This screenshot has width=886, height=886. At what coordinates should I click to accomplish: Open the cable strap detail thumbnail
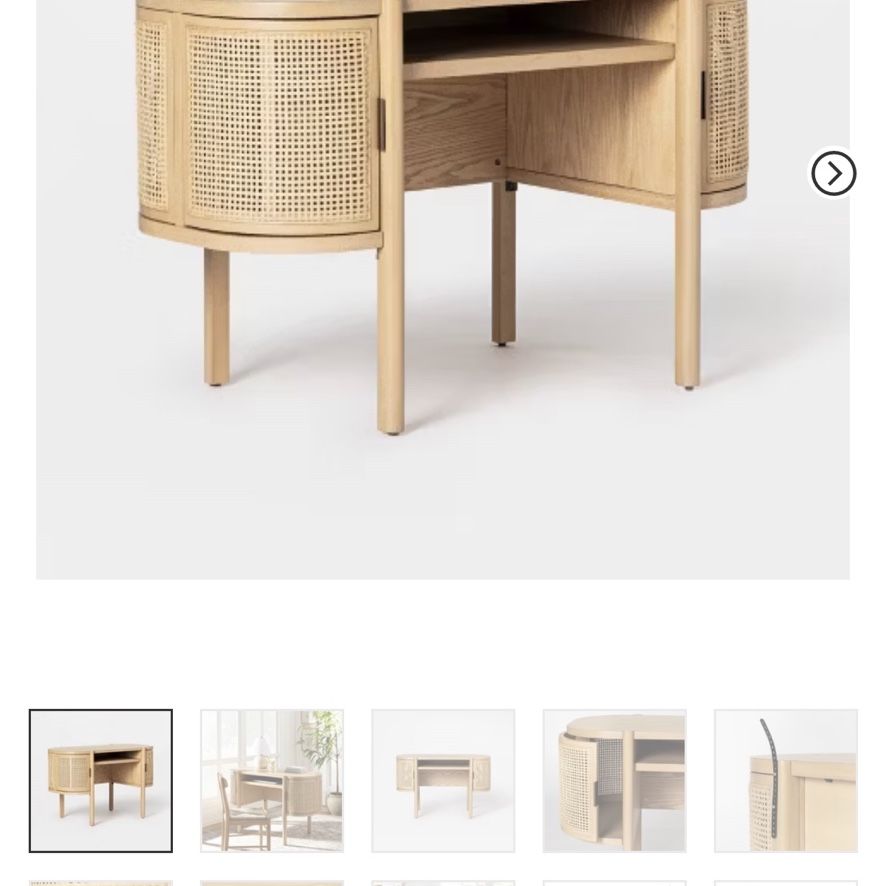[x=785, y=780]
